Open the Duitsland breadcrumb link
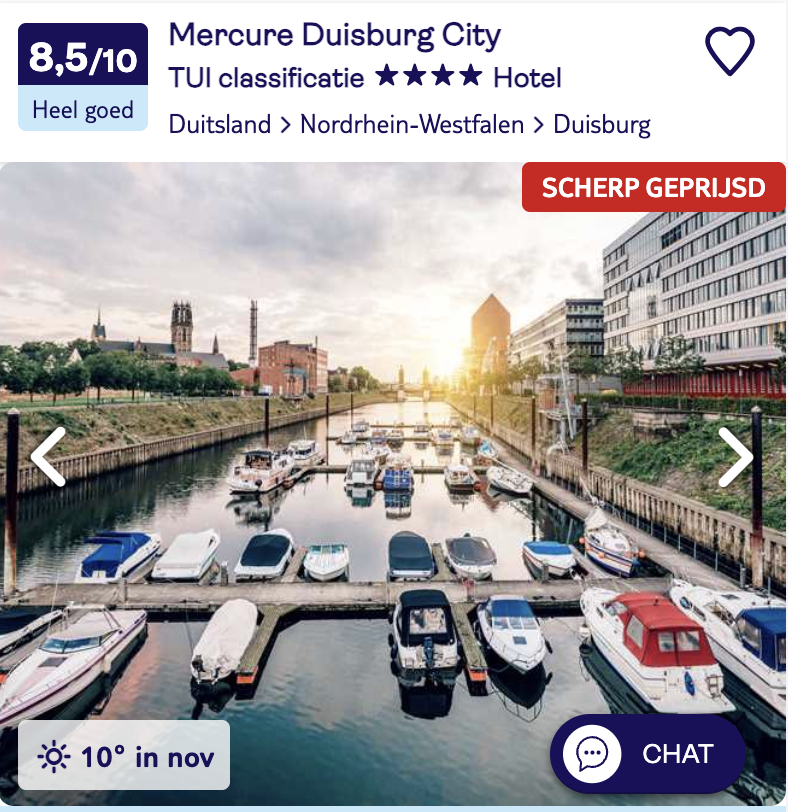Image resolution: width=788 pixels, height=812 pixels. coord(220,125)
